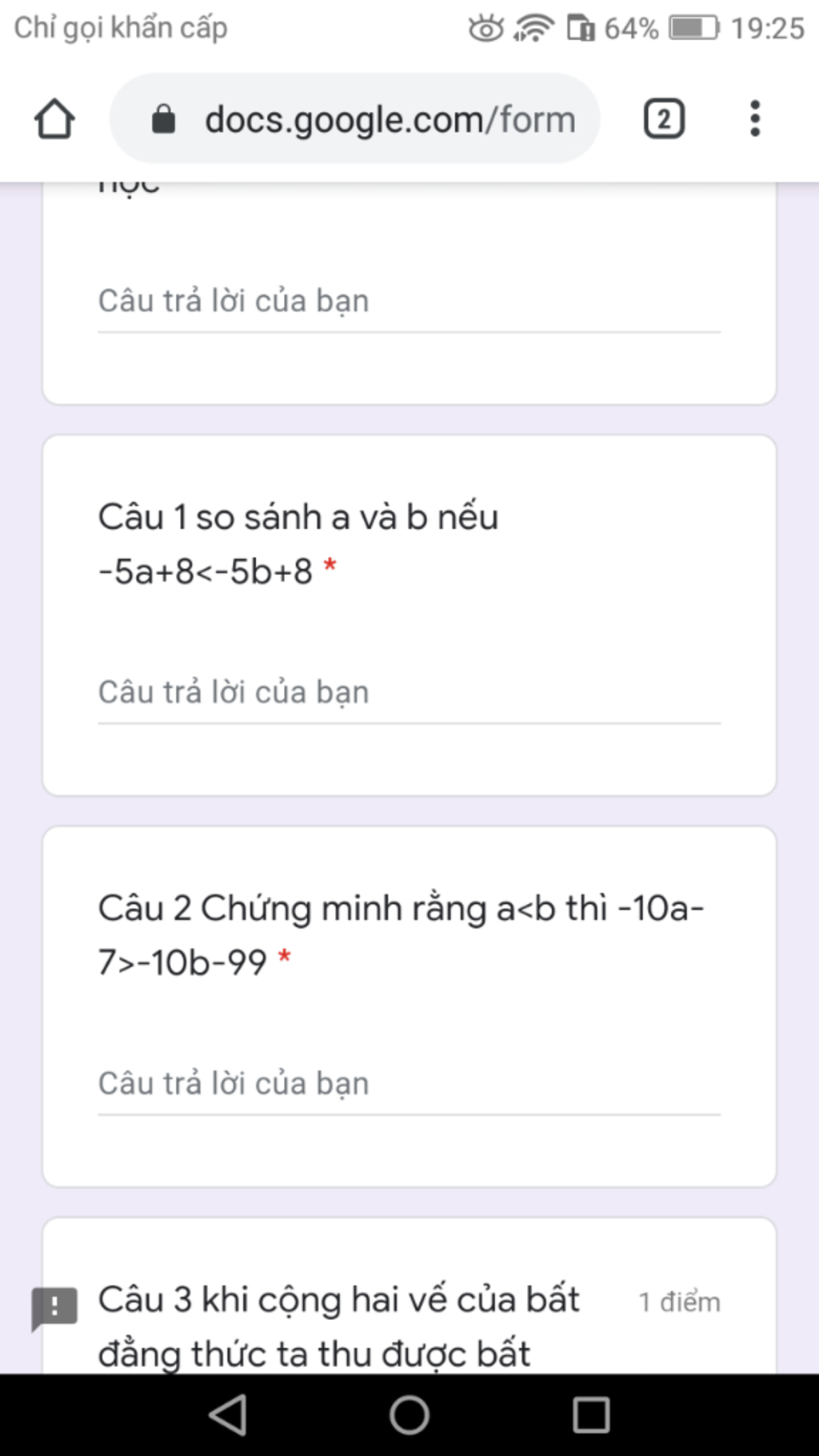This screenshot has height=1456, width=819.
Task: Open the tab switcher showing 2 tabs
Action: point(664,119)
